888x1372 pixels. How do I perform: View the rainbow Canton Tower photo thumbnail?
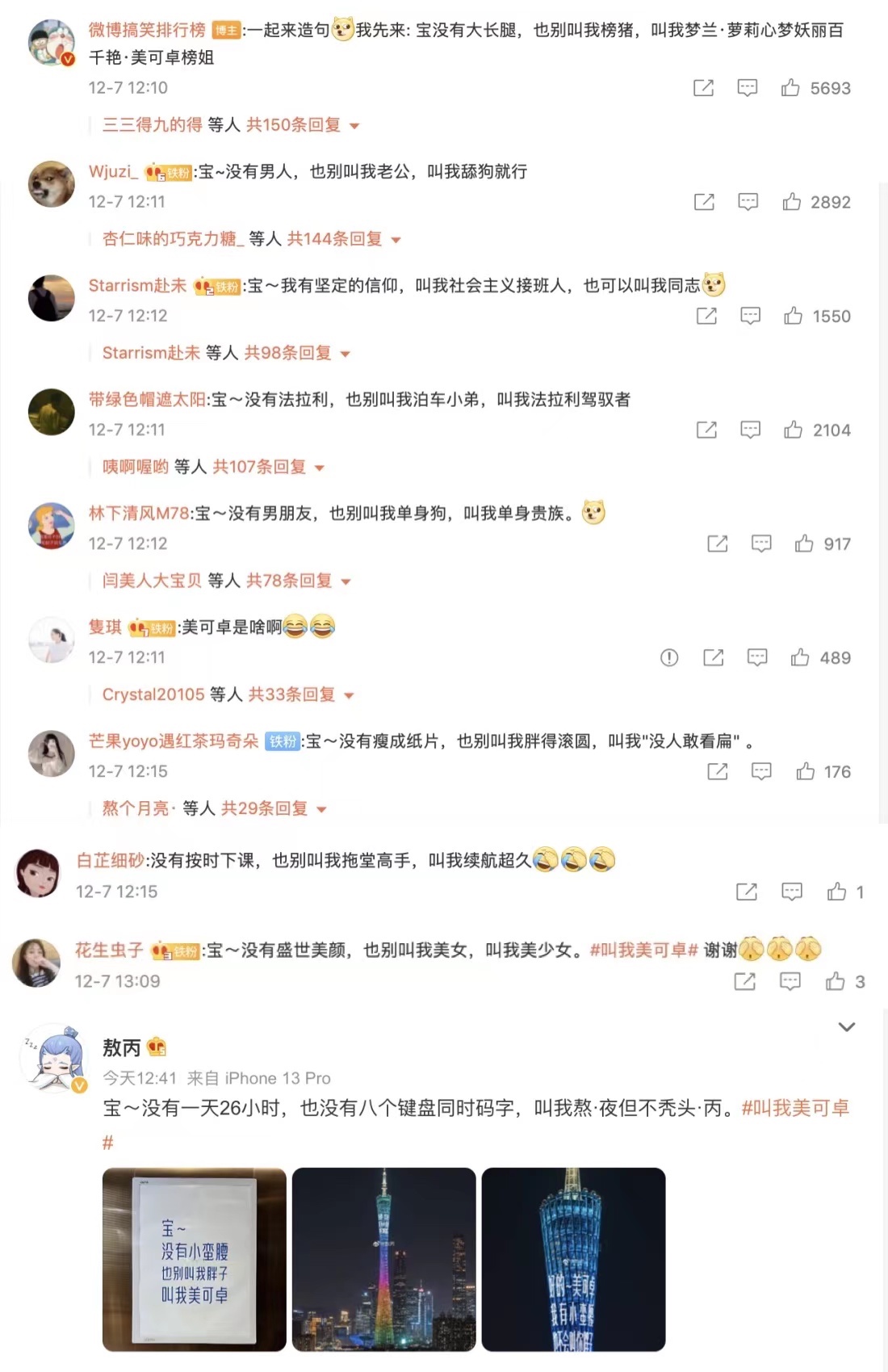click(x=382, y=1257)
